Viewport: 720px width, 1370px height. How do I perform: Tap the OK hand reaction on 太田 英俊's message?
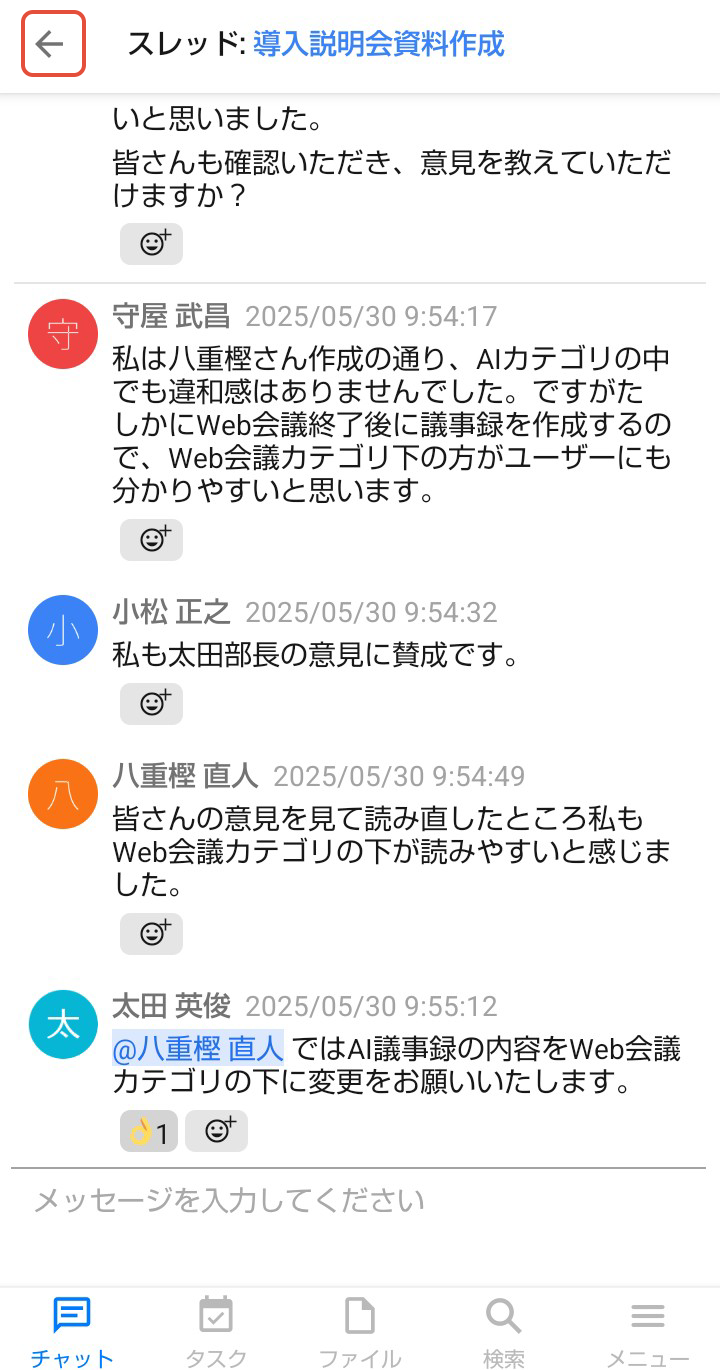[x=148, y=1131]
